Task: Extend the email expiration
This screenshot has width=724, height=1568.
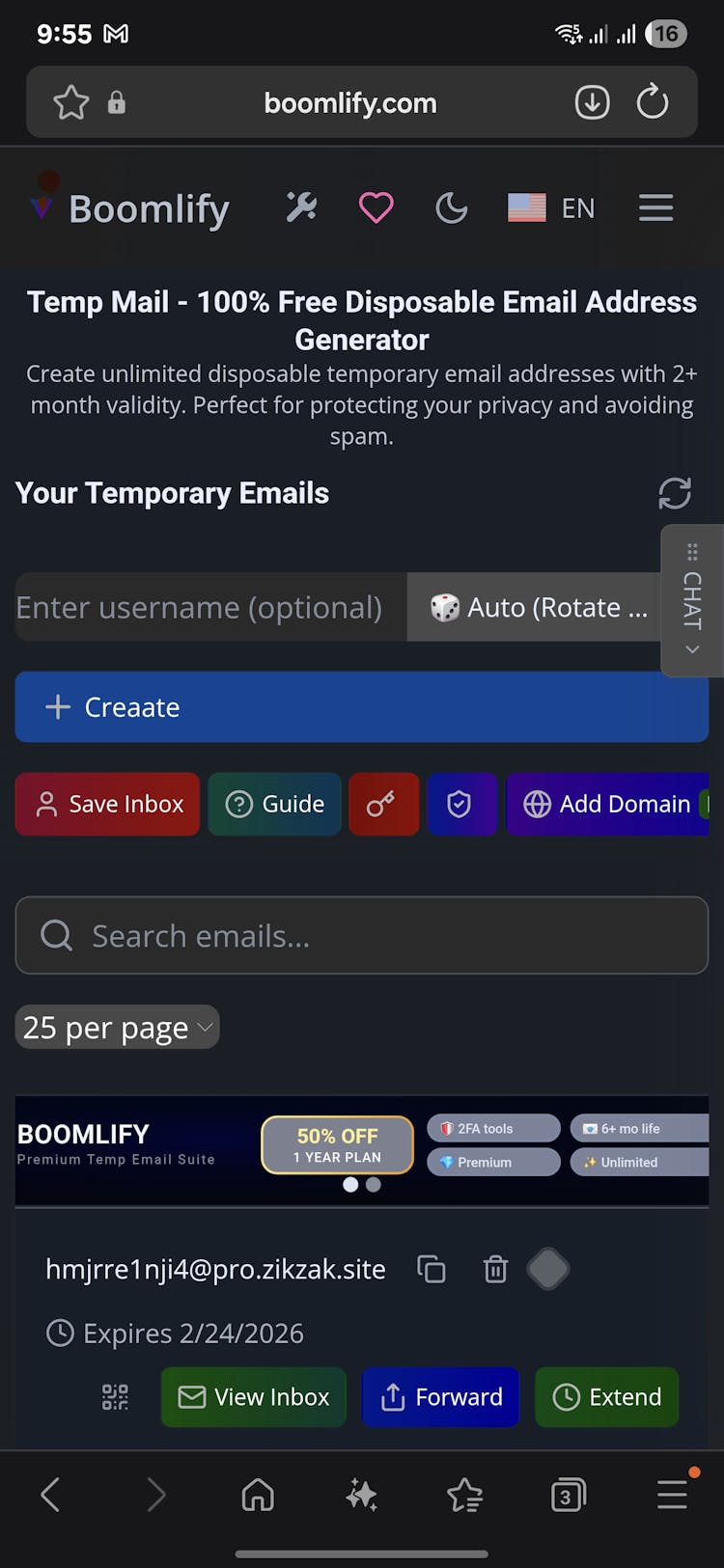Action: pyautogui.click(x=606, y=1397)
